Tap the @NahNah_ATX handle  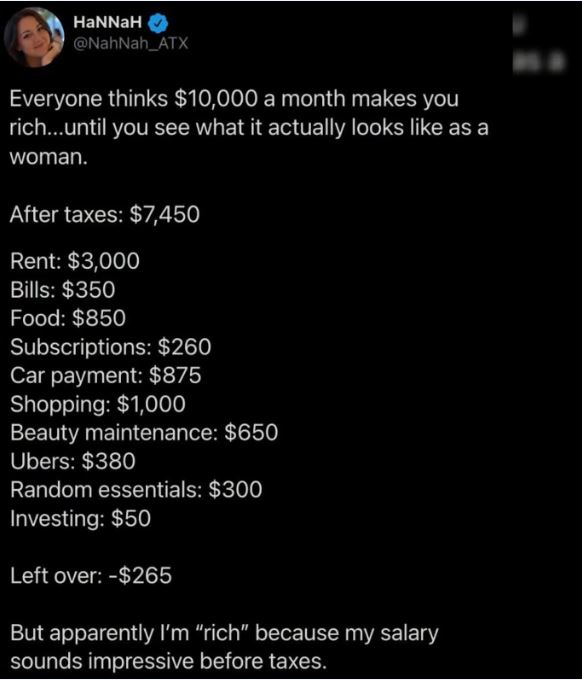[131, 44]
